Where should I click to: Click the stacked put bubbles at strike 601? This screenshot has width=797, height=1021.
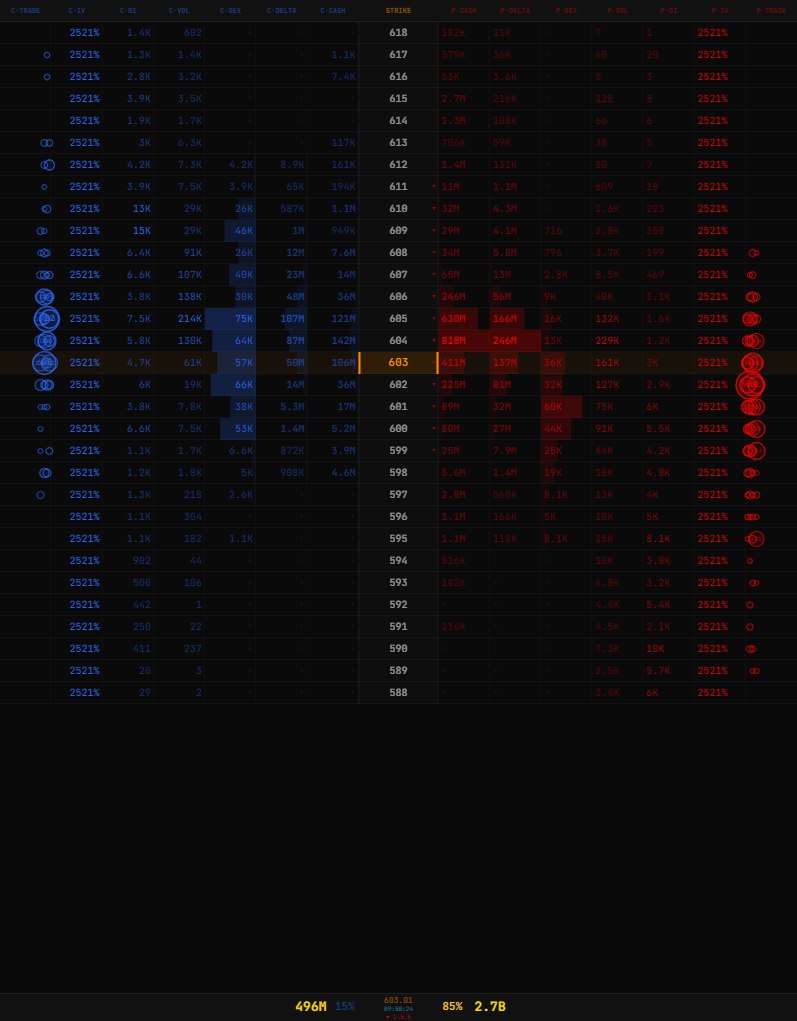(x=752, y=406)
